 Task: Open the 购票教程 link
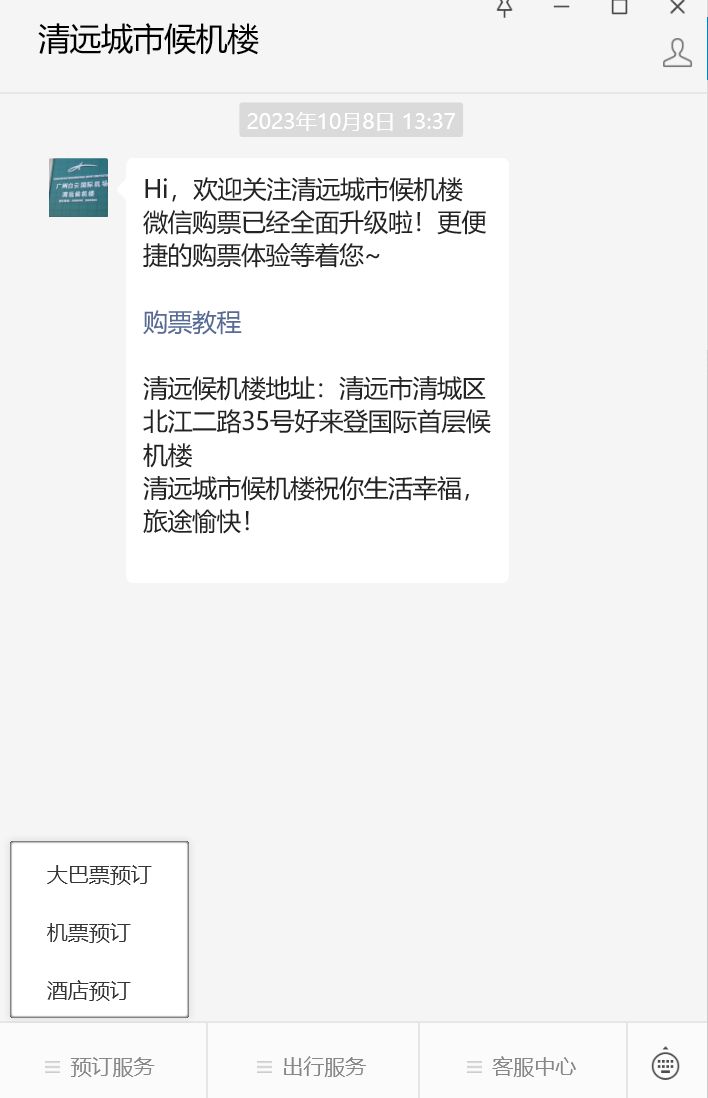pos(192,323)
